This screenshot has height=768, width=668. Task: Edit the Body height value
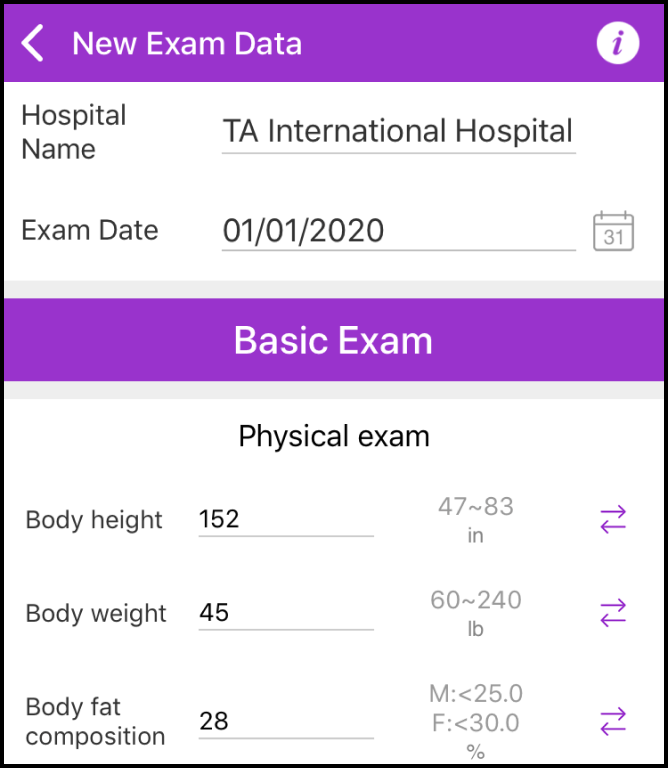pyautogui.click(x=286, y=520)
